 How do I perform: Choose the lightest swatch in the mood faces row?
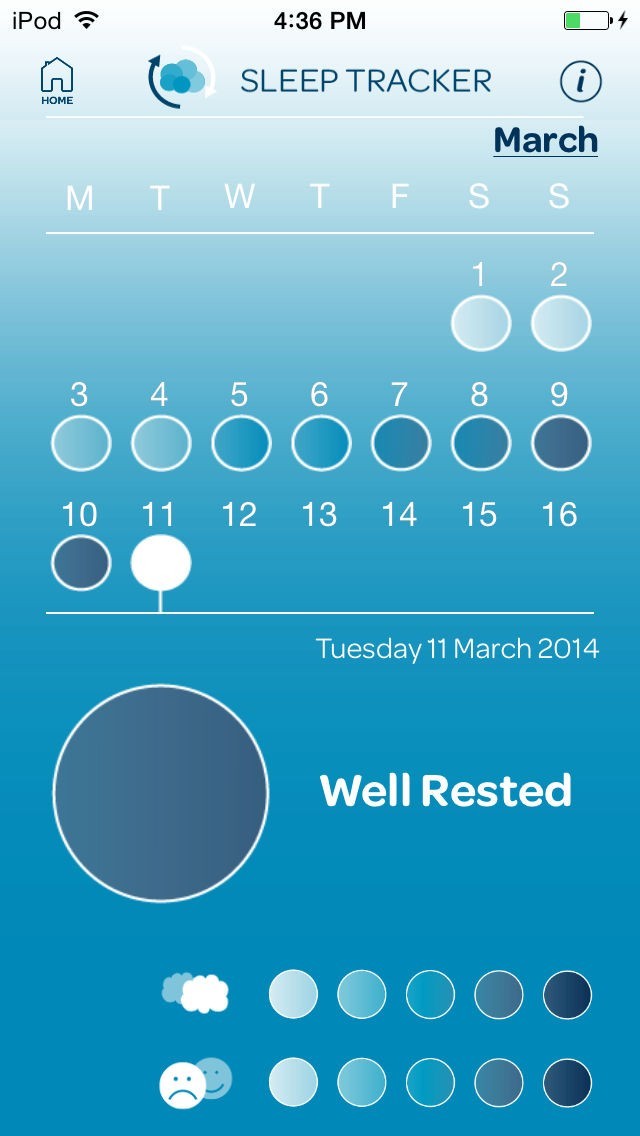point(293,1082)
